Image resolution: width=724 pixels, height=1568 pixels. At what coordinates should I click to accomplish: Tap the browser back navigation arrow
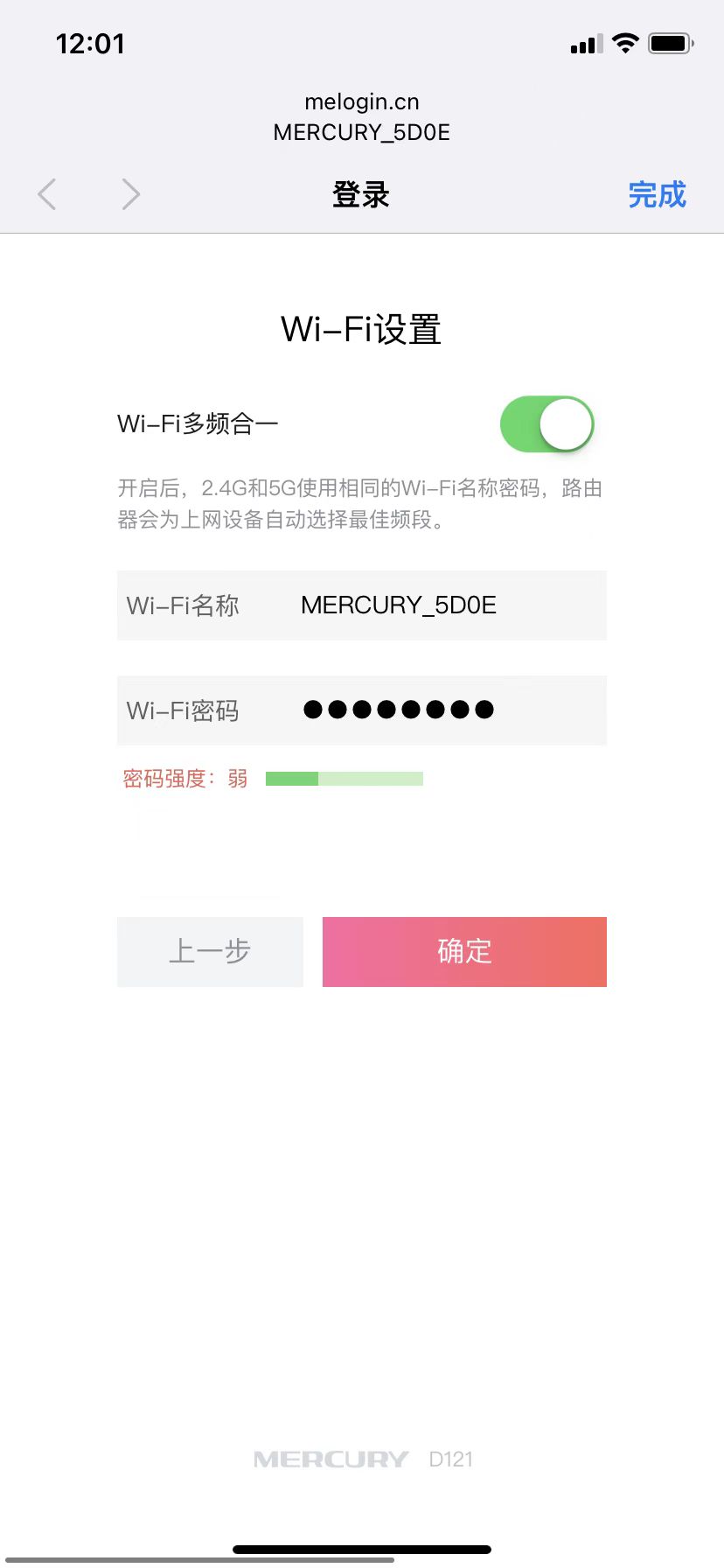[x=46, y=194]
